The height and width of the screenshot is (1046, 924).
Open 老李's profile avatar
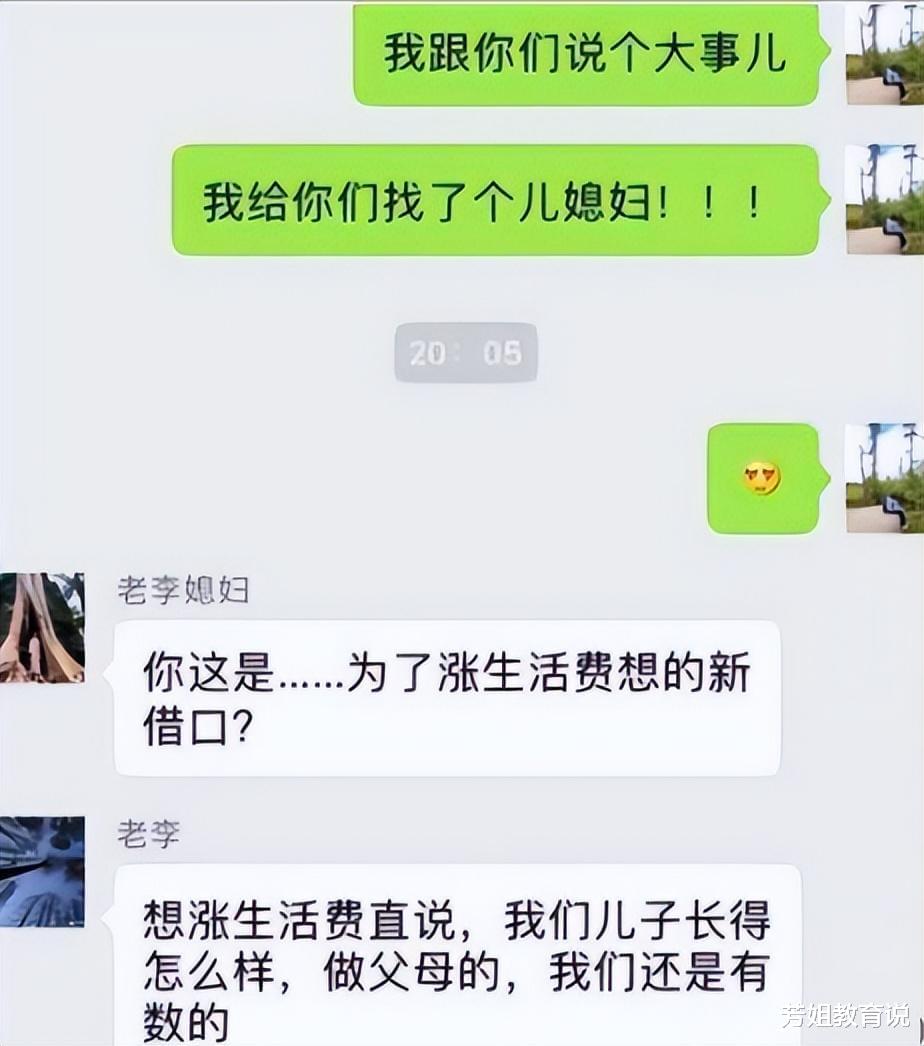coord(42,871)
